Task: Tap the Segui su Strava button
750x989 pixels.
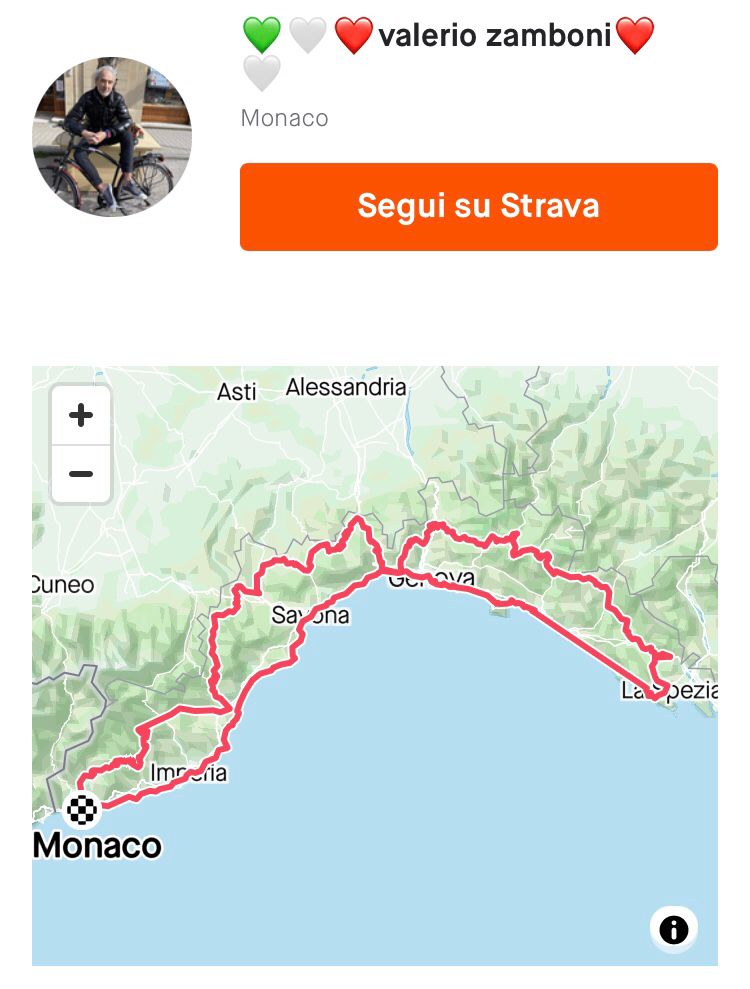Action: (478, 207)
